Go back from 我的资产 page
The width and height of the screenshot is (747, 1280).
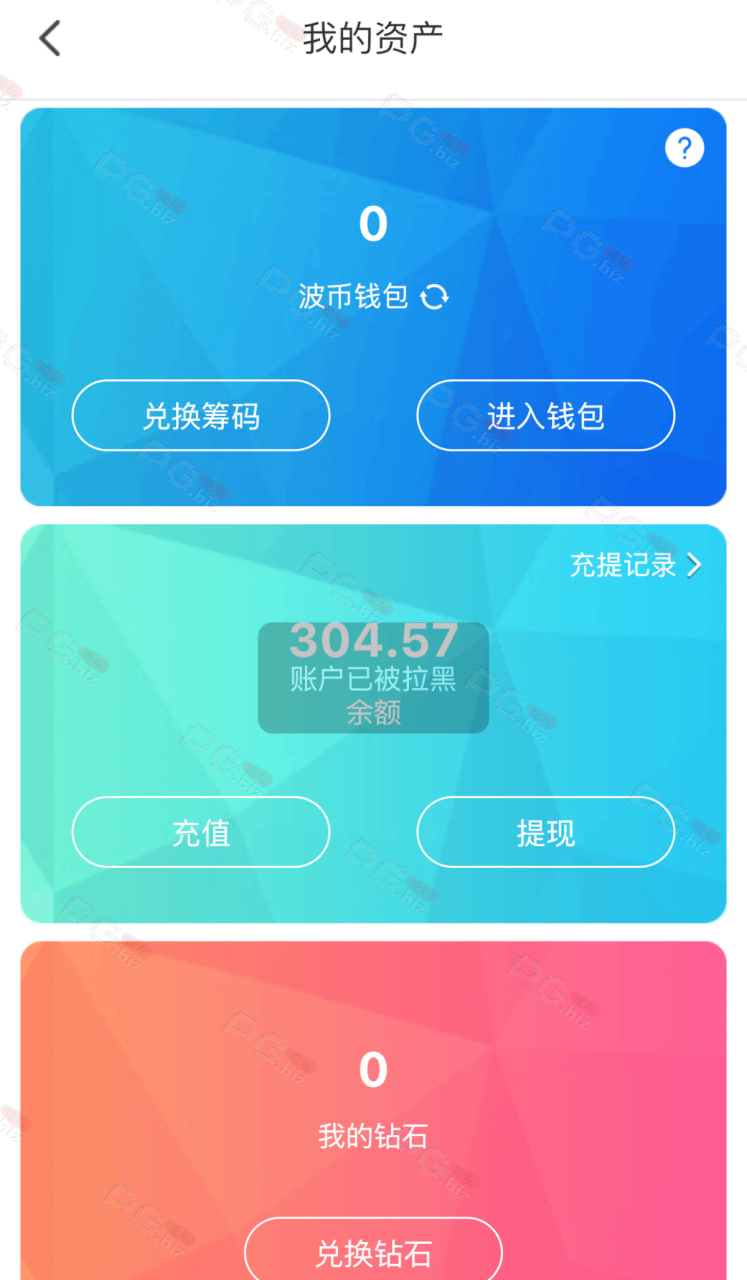pos(50,39)
